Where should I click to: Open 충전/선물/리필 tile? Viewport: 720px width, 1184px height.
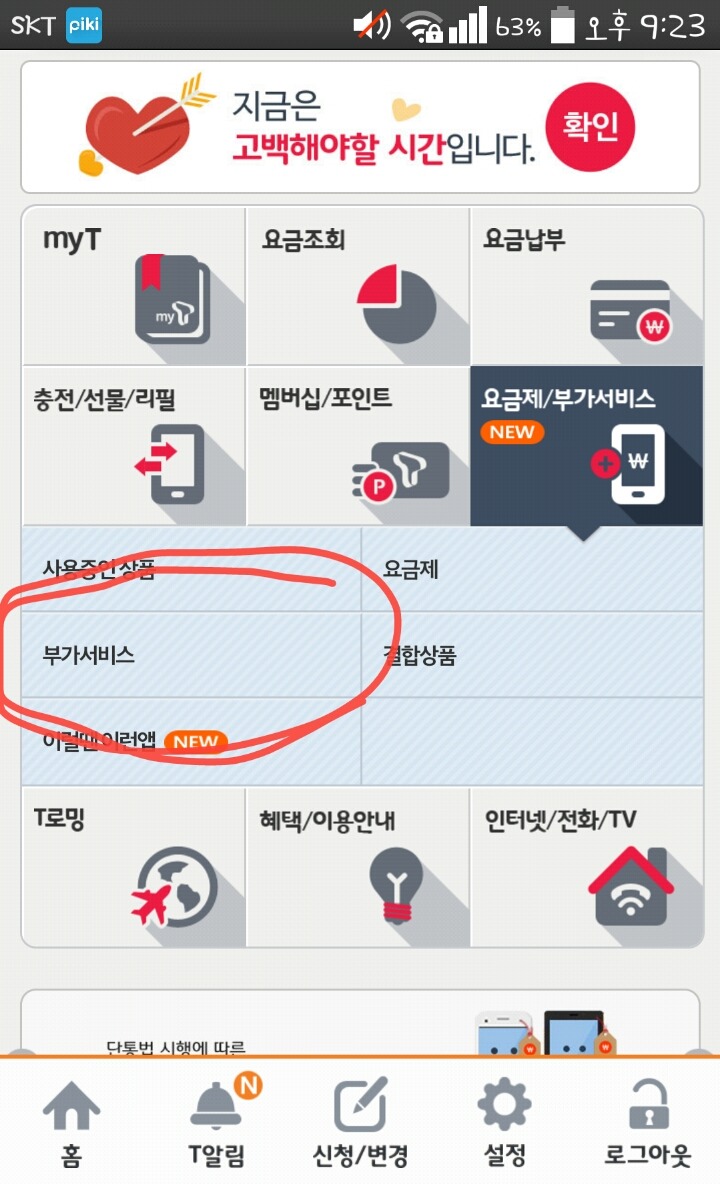[x=133, y=446]
